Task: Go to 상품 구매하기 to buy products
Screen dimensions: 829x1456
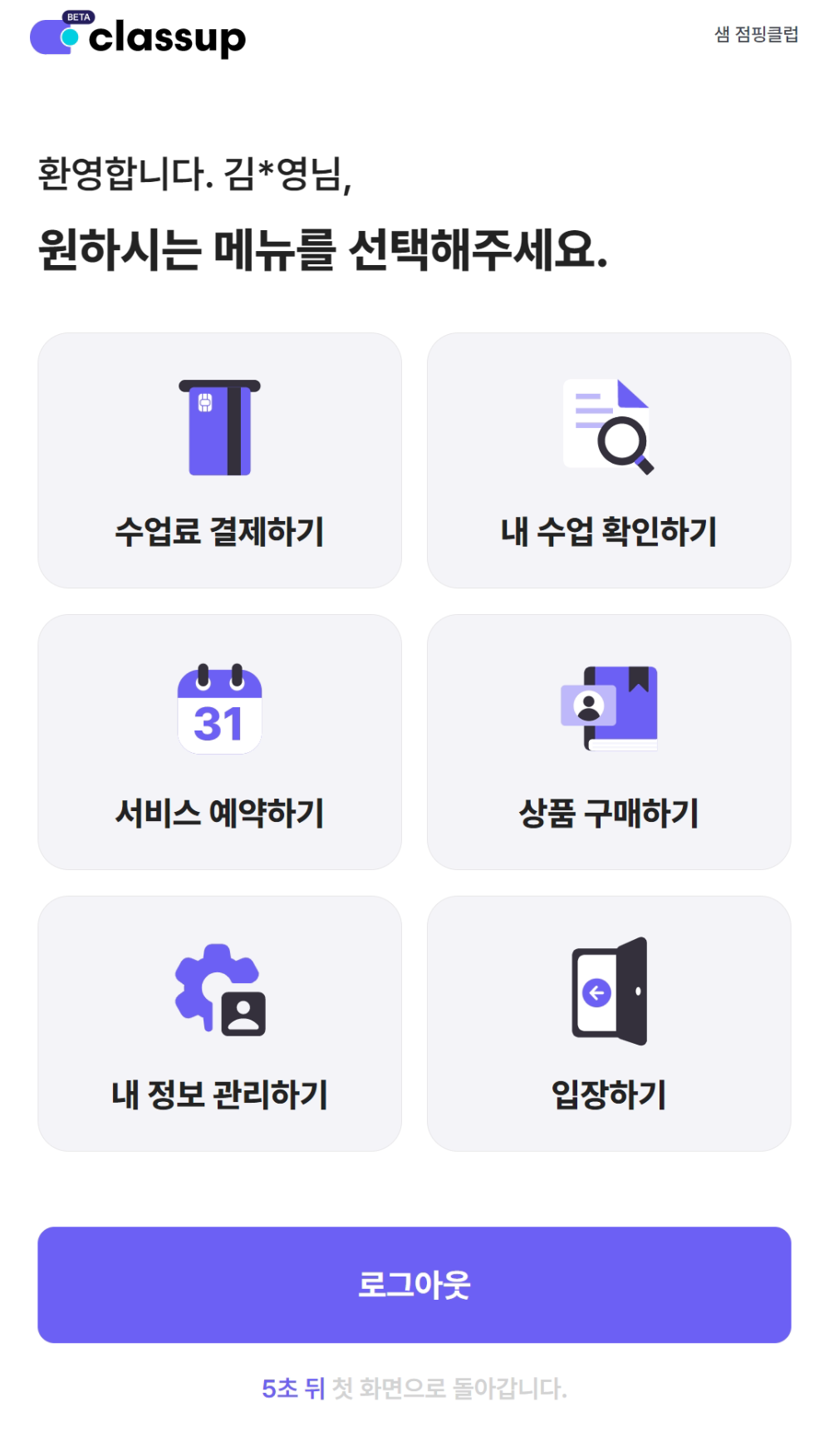Action: pos(609,742)
